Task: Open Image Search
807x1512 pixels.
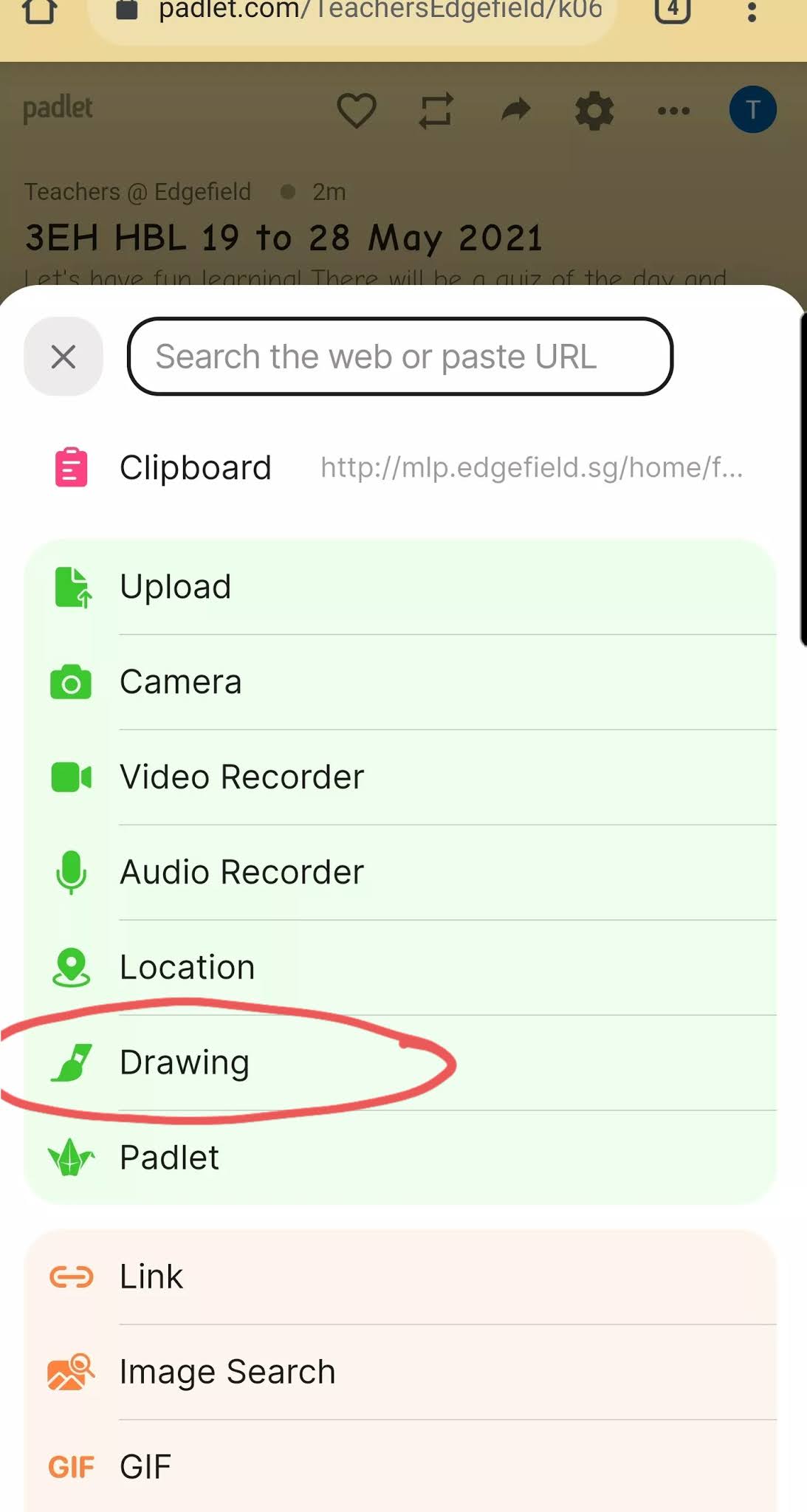Action: [x=400, y=1372]
